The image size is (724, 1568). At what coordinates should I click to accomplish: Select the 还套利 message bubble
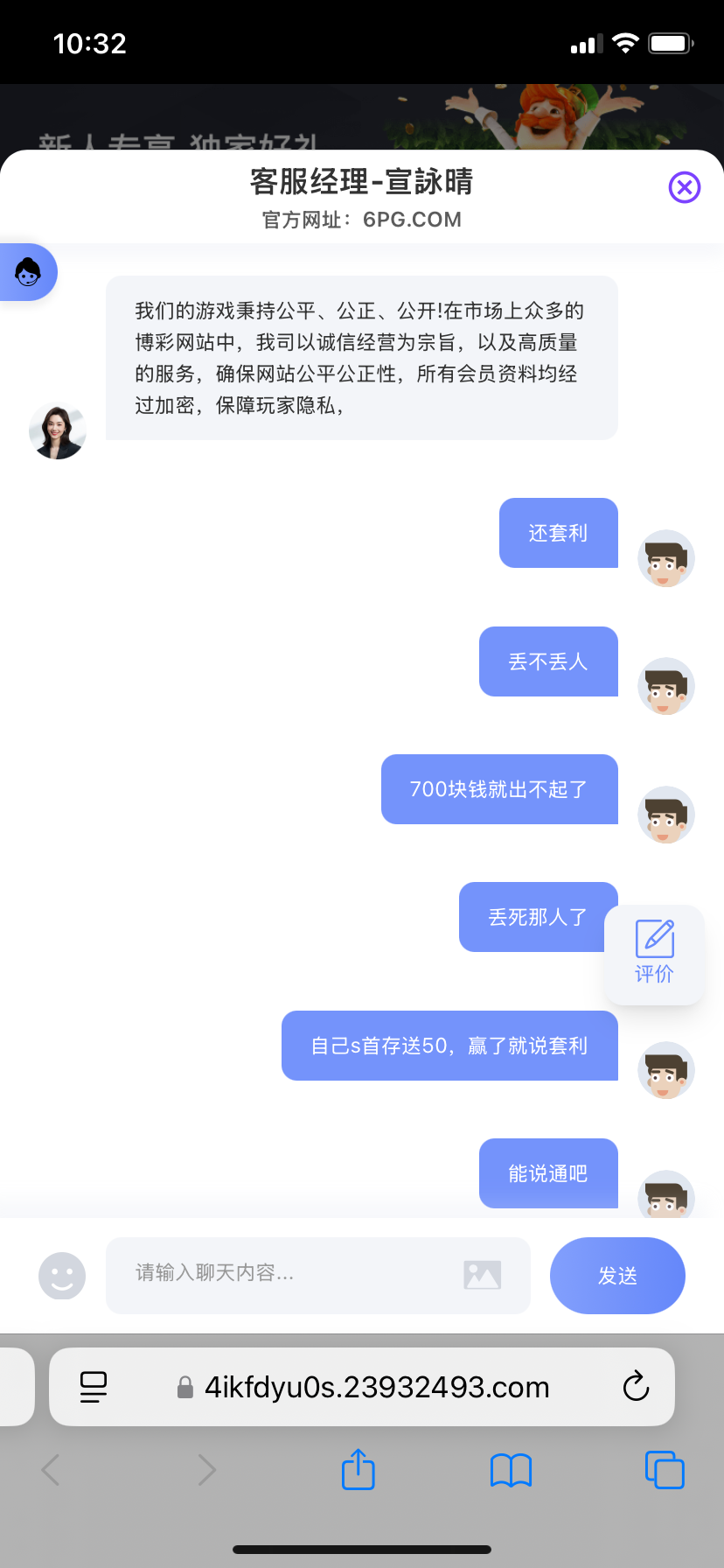click(x=558, y=533)
